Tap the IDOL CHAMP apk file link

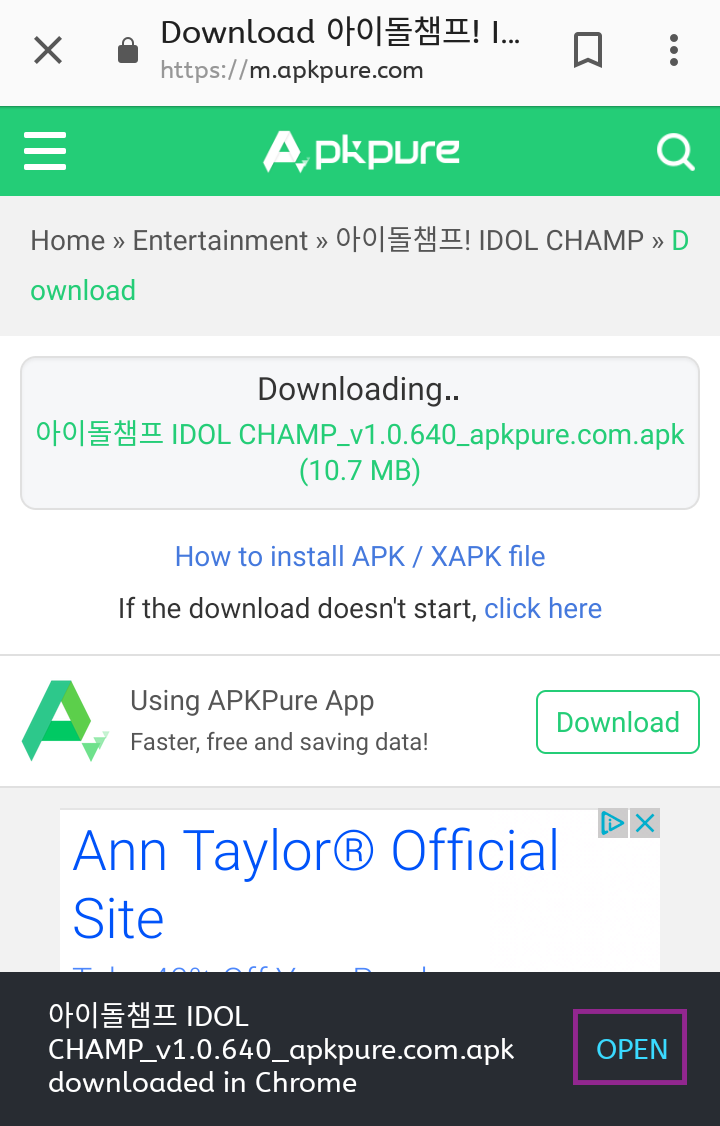point(360,434)
